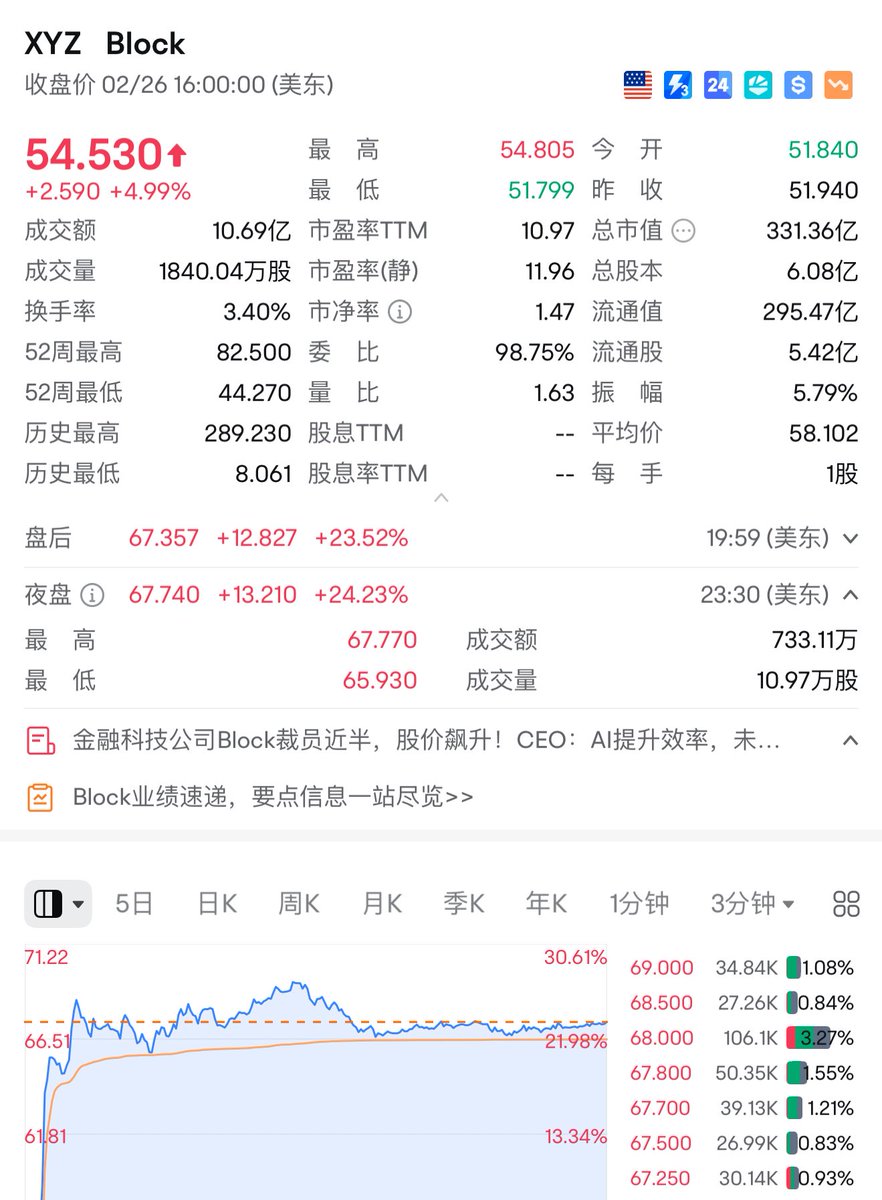The height and width of the screenshot is (1200, 882).
Task: Switch chart to 5日 view
Action: (134, 904)
